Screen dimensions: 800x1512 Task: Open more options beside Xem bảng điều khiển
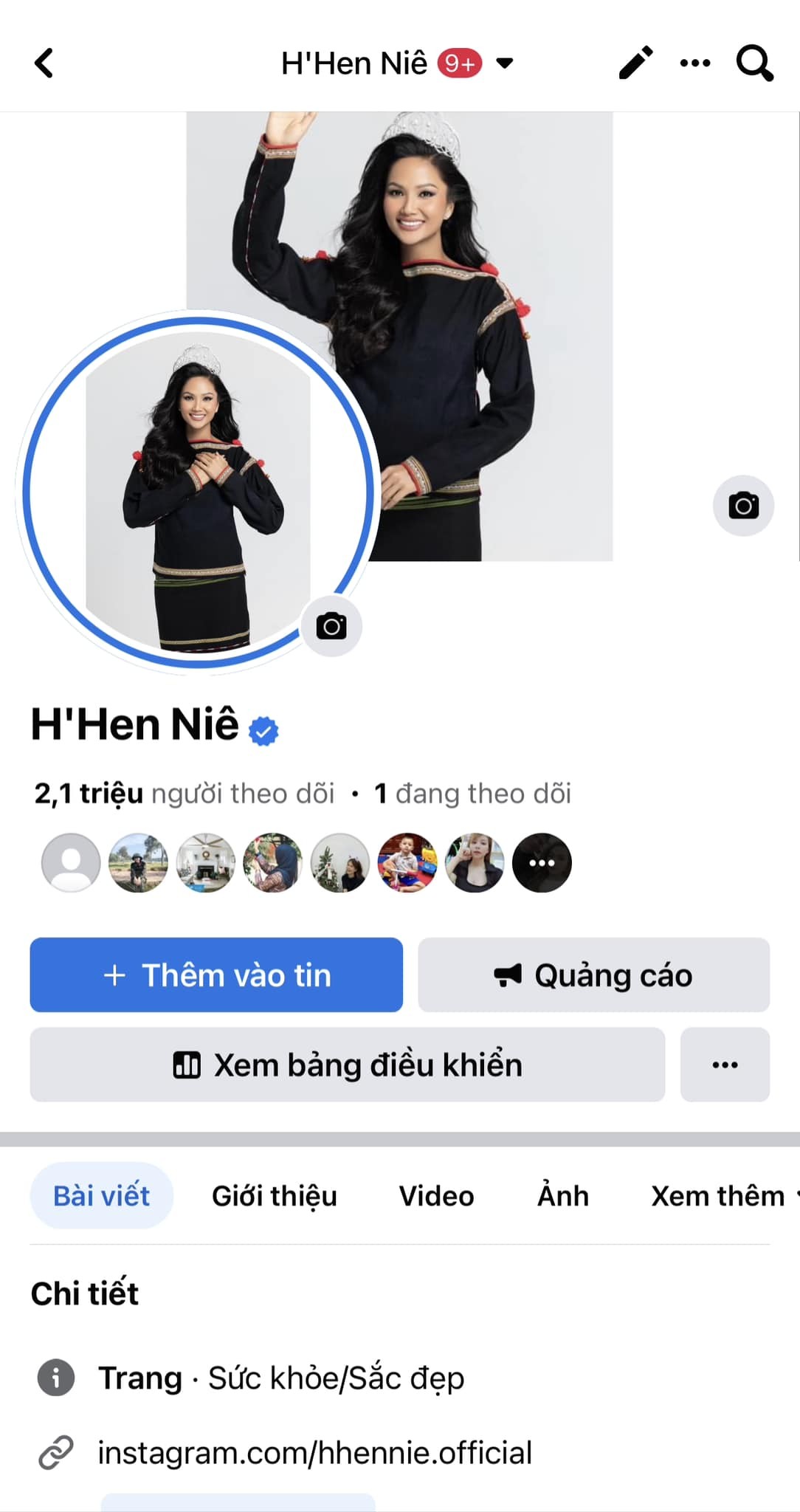725,1065
